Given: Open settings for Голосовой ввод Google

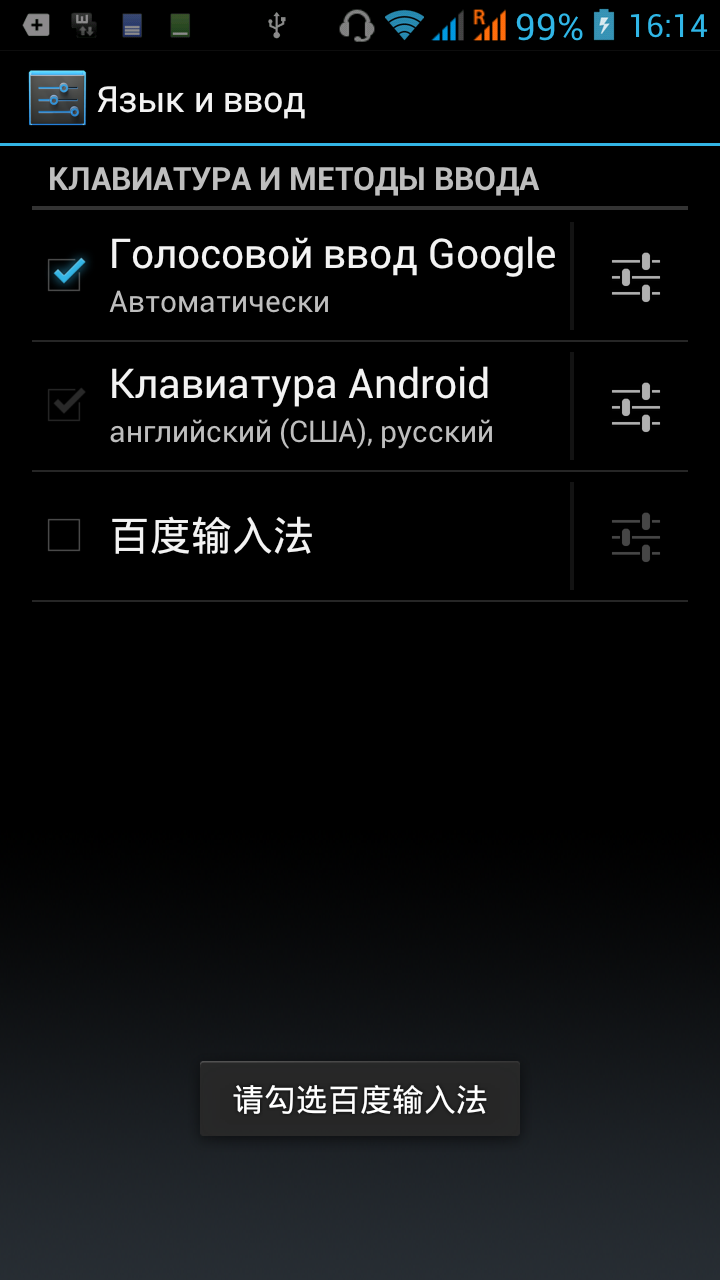Looking at the screenshot, I should click(x=636, y=277).
